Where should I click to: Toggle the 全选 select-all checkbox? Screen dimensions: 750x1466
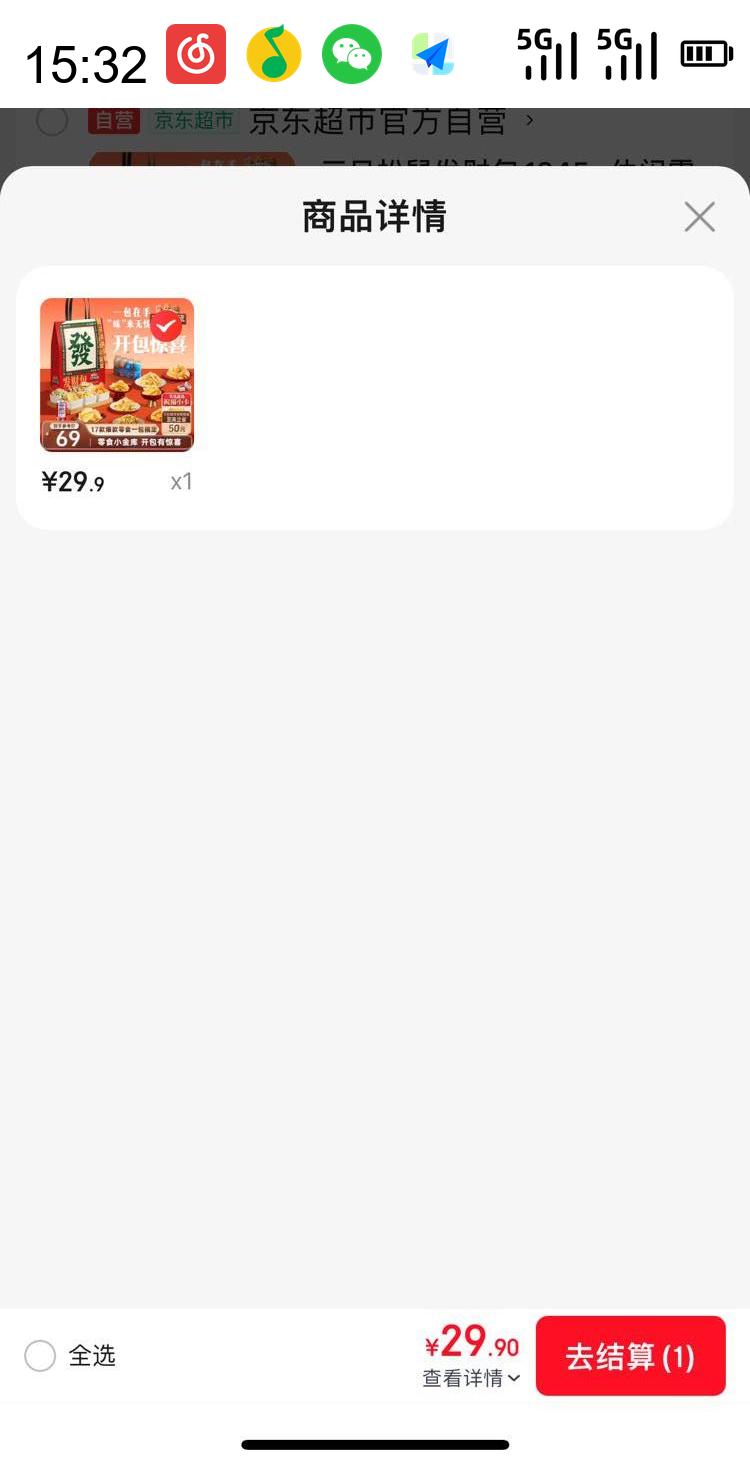coord(40,1356)
